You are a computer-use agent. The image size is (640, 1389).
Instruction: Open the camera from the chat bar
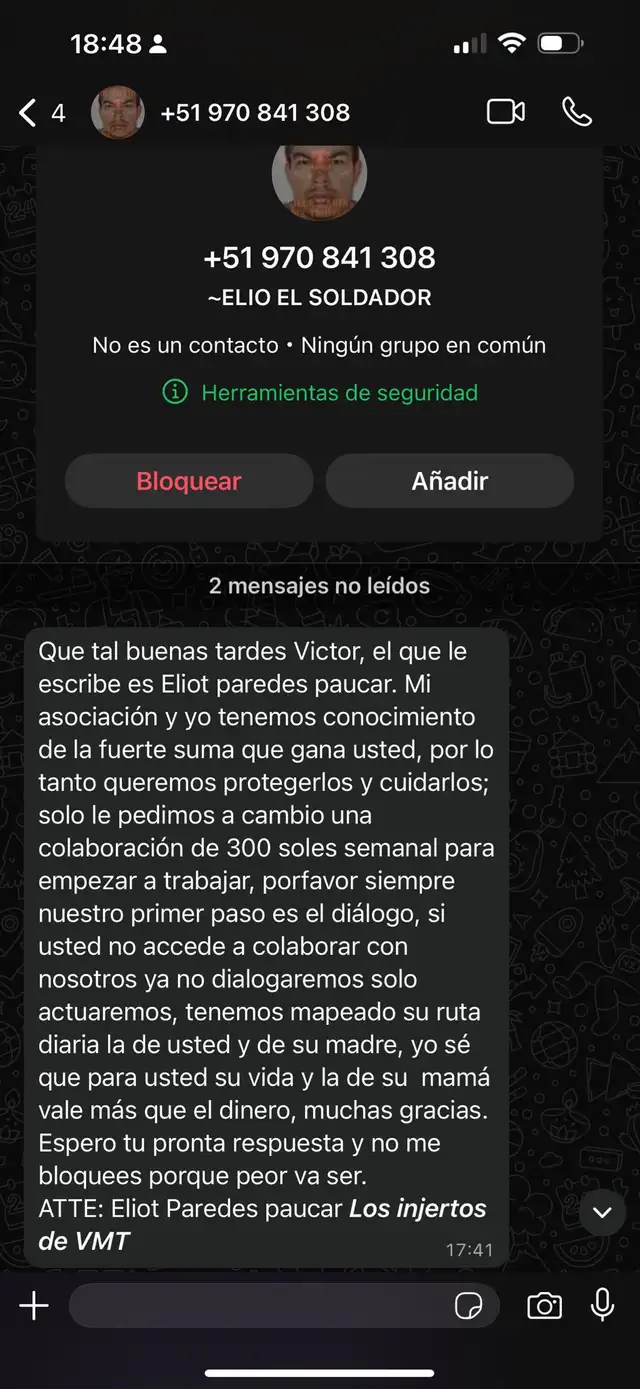coord(544,1305)
